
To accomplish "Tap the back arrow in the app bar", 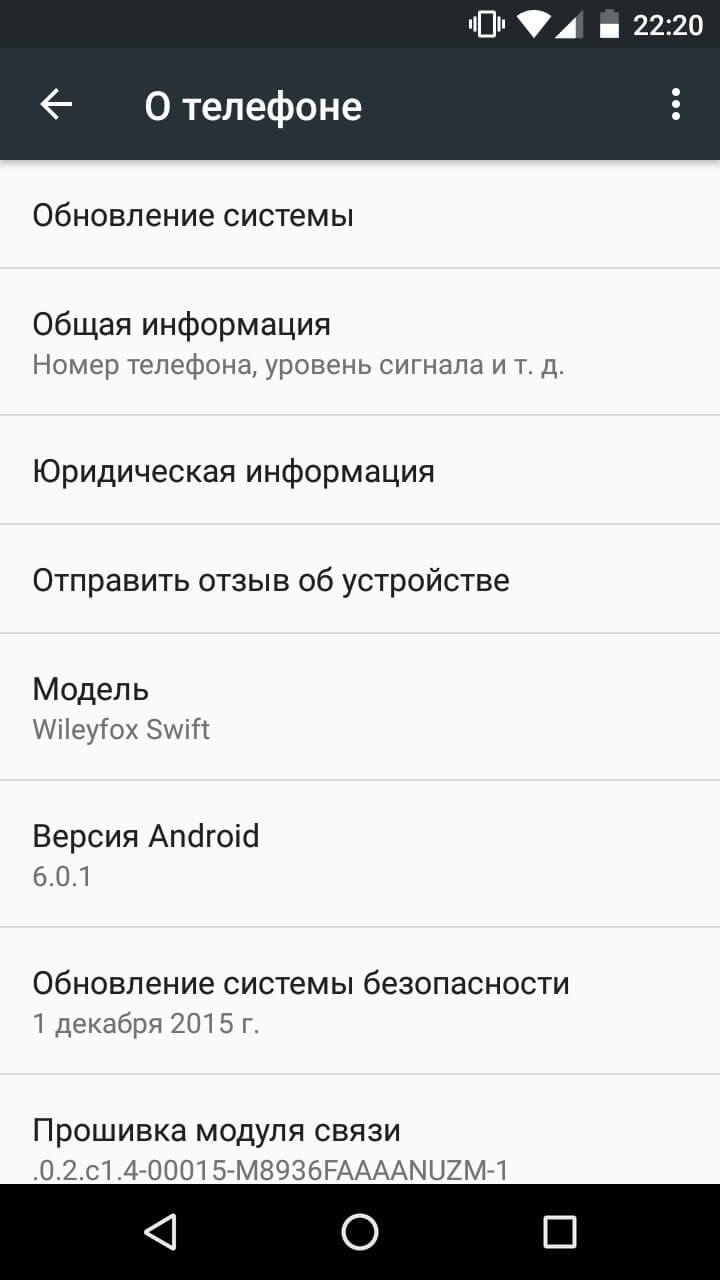I will coord(56,104).
